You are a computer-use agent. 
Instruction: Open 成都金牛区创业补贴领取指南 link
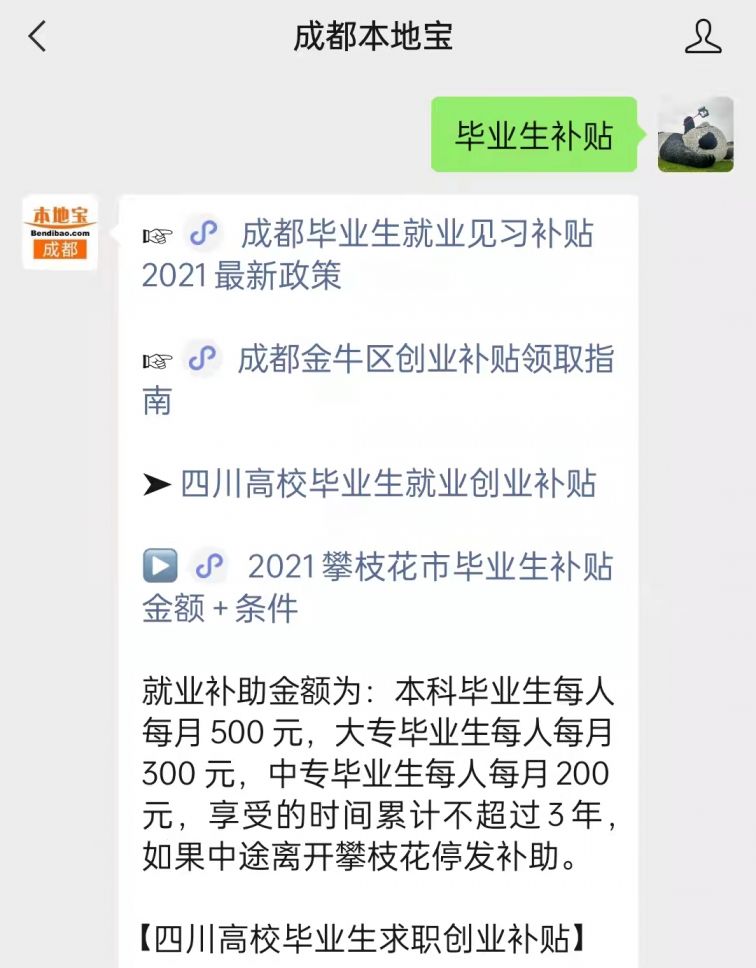click(x=425, y=361)
